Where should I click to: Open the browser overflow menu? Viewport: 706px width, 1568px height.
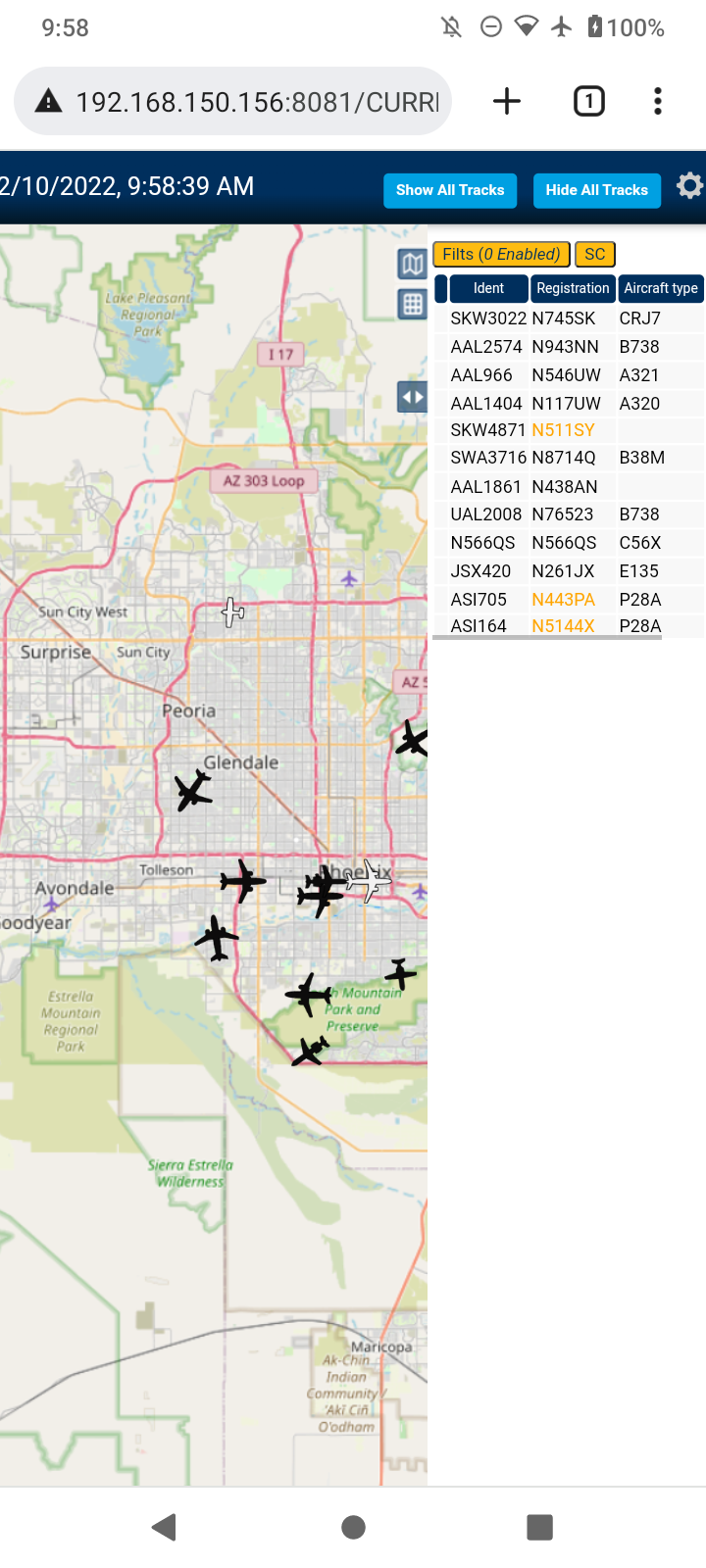tap(658, 101)
